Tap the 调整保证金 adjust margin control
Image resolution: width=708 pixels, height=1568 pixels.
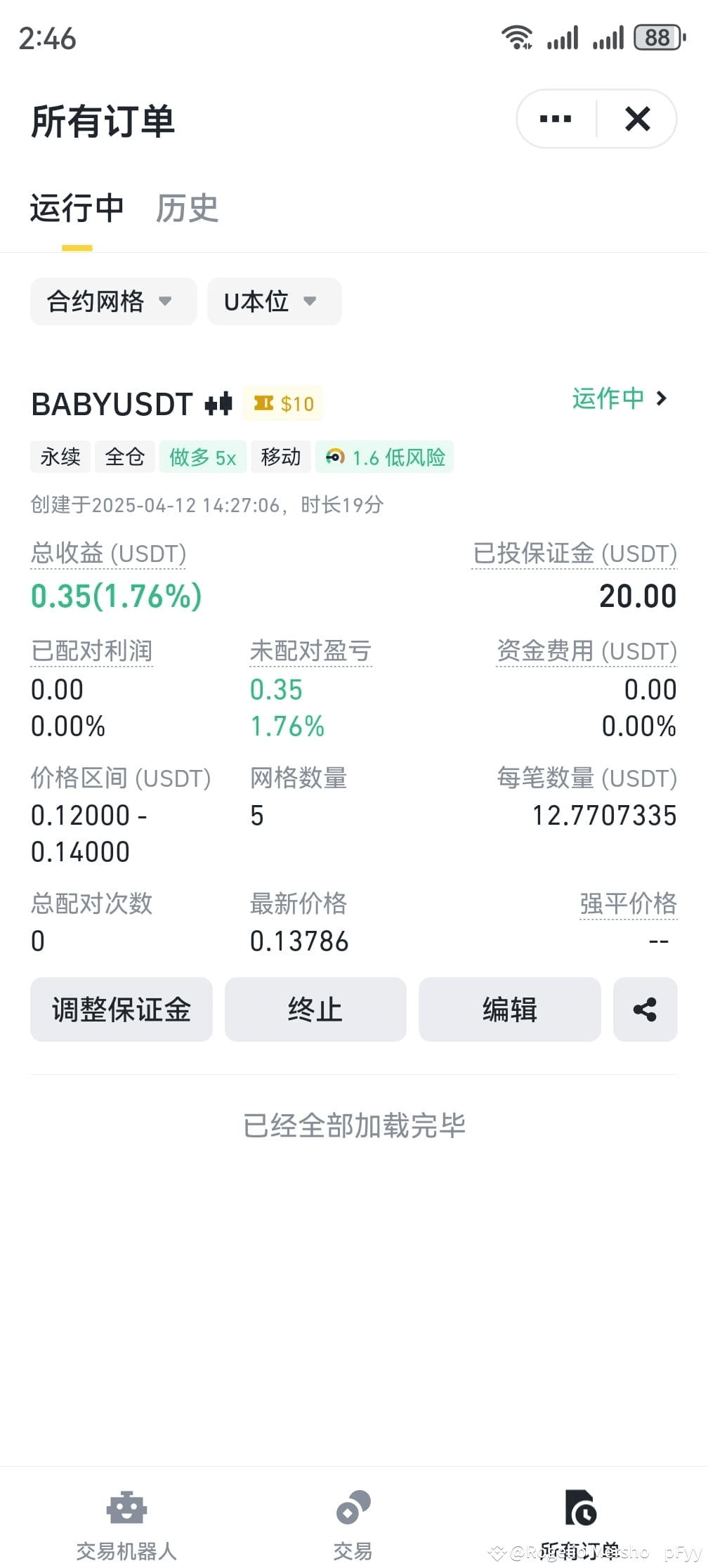coord(121,1010)
